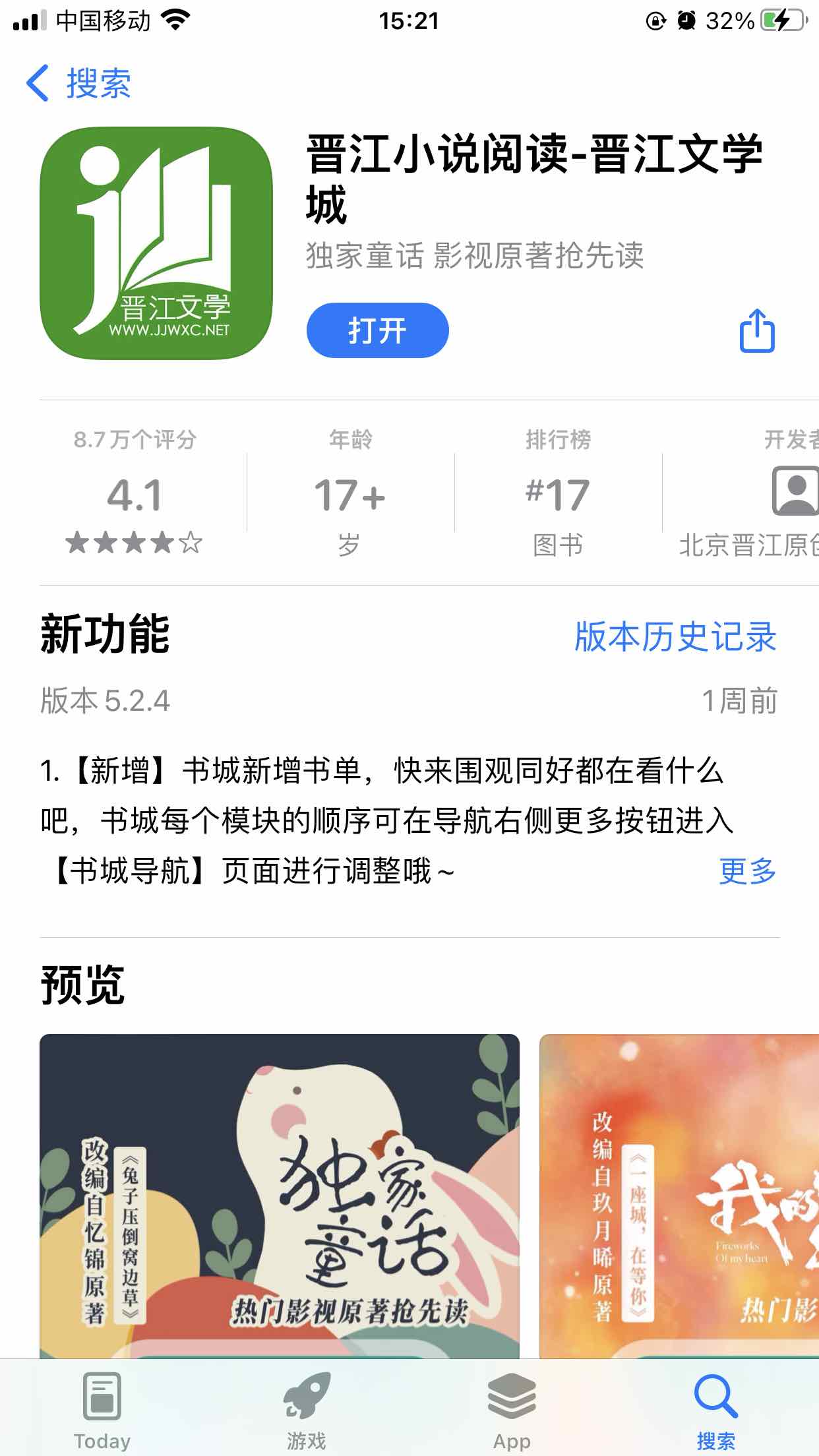819x1456 pixels.
Task: Share this app via share icon
Action: pyautogui.click(x=756, y=330)
